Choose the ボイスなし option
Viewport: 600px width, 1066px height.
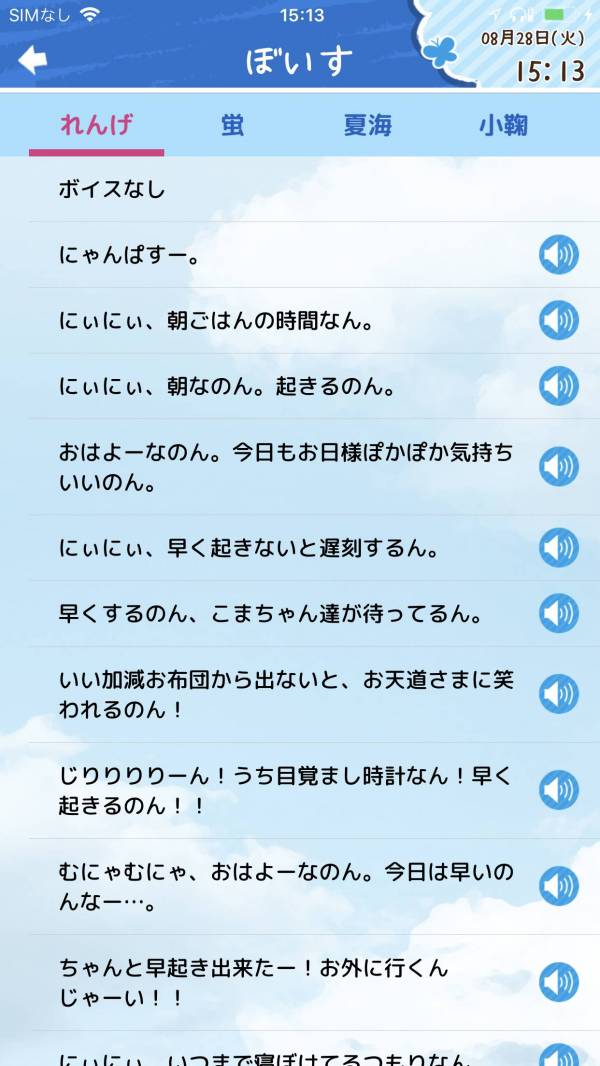(x=112, y=189)
